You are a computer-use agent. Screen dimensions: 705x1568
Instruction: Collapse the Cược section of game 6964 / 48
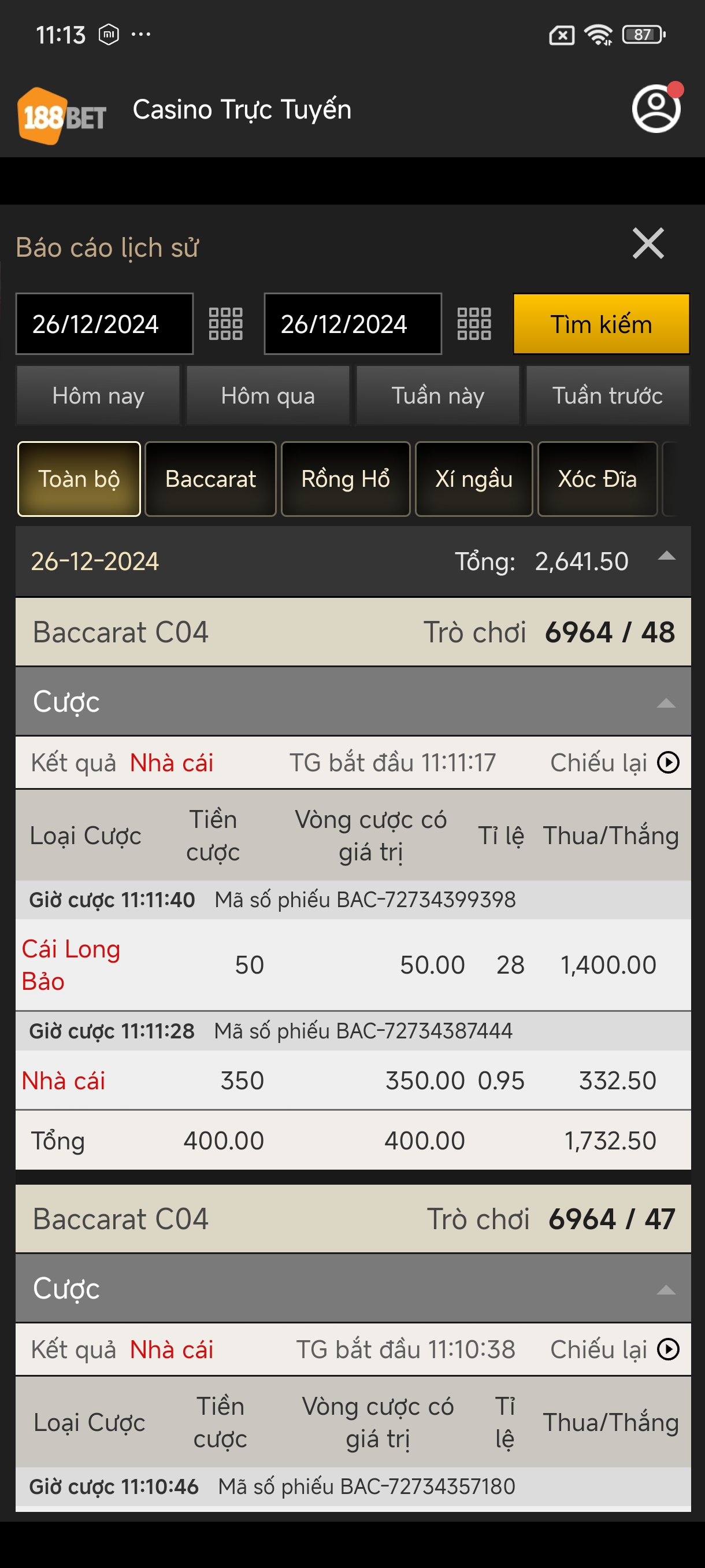point(666,703)
